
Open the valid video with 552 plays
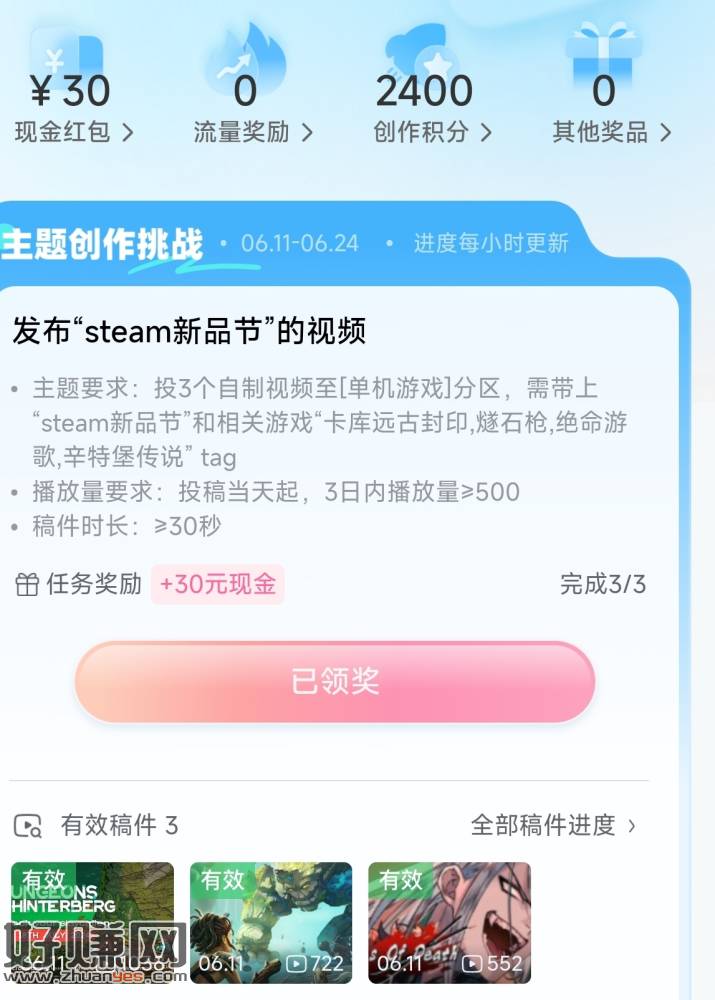pyautogui.click(x=449, y=922)
